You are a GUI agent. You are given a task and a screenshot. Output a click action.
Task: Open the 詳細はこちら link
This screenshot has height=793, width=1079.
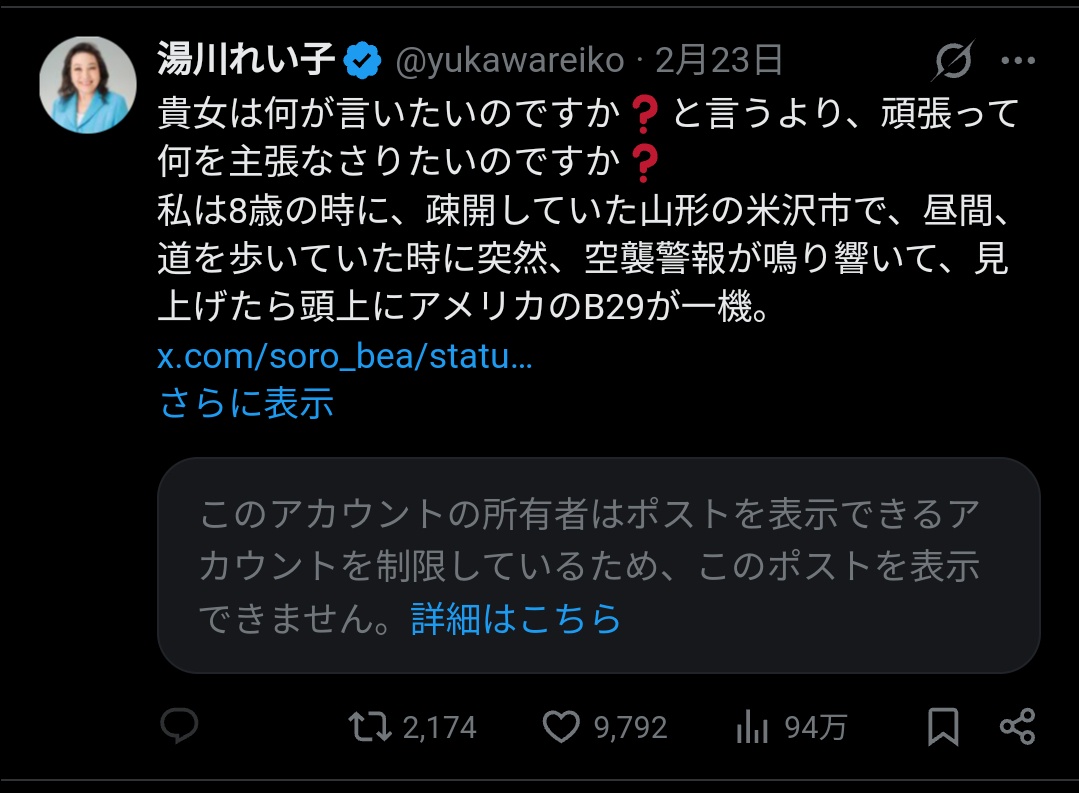click(x=516, y=619)
